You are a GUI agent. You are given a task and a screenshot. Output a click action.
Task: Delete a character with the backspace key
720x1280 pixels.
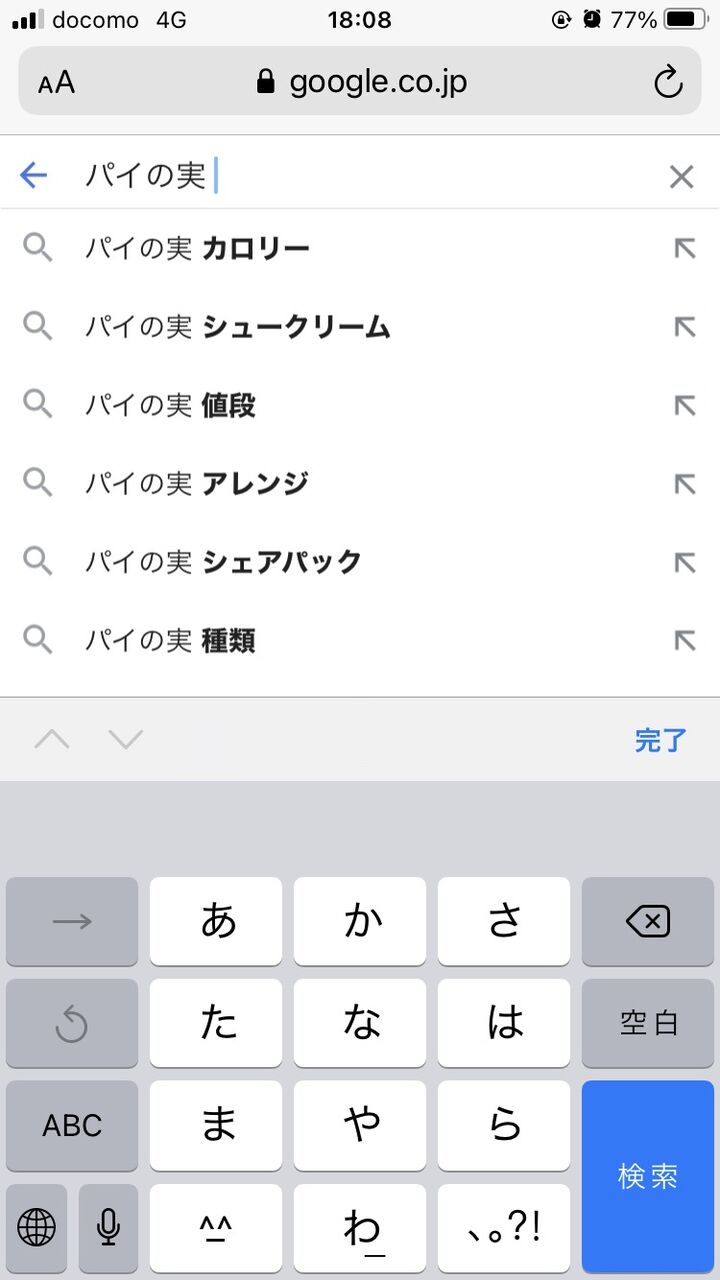click(x=648, y=921)
